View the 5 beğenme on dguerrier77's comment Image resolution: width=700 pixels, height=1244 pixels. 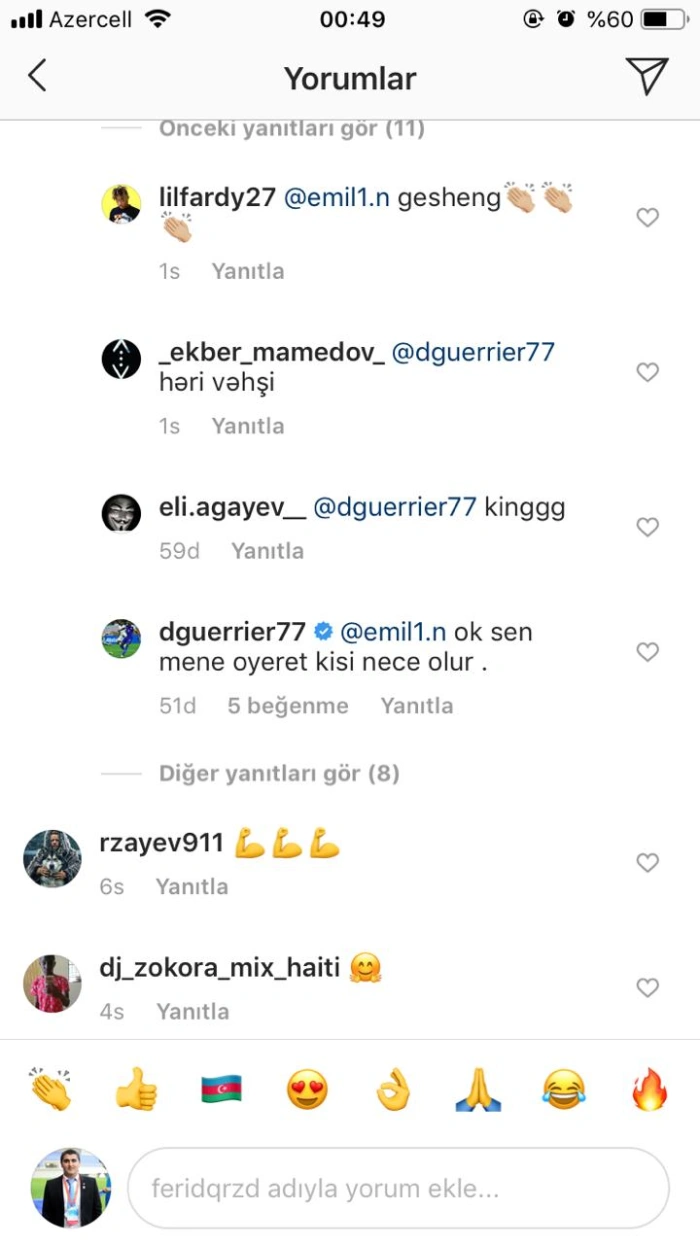[x=287, y=706]
